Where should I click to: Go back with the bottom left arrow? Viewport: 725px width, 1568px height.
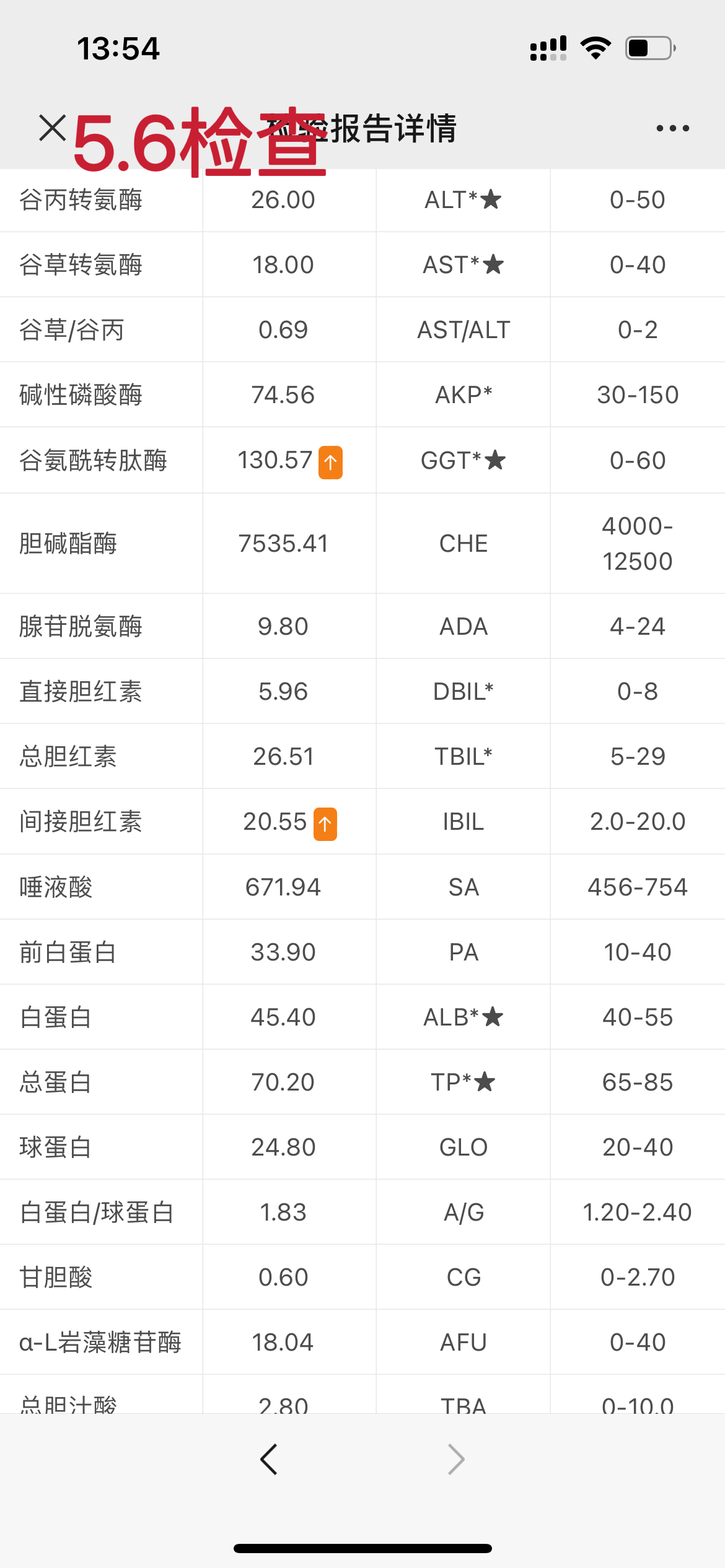(x=269, y=1459)
